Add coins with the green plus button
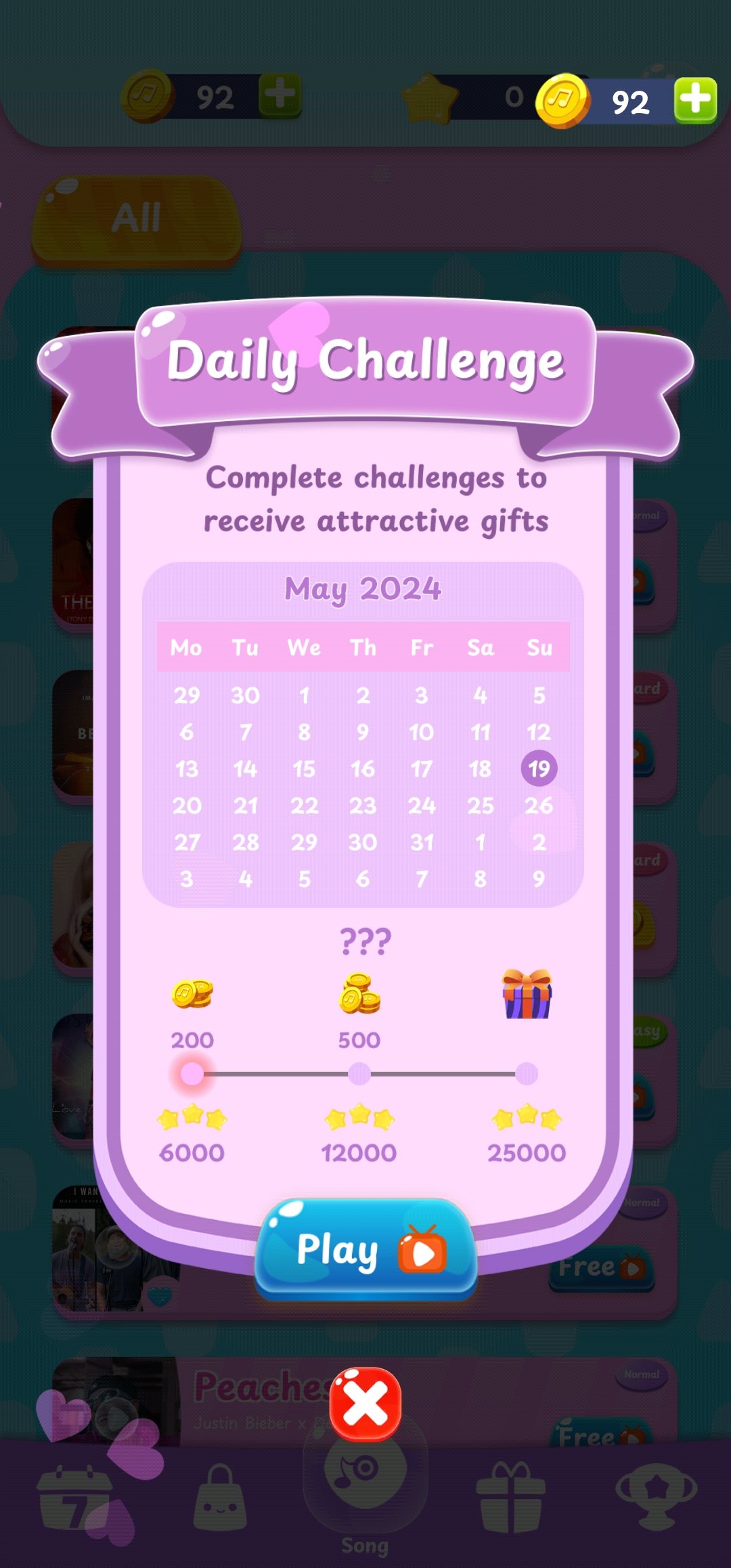 coord(695,101)
